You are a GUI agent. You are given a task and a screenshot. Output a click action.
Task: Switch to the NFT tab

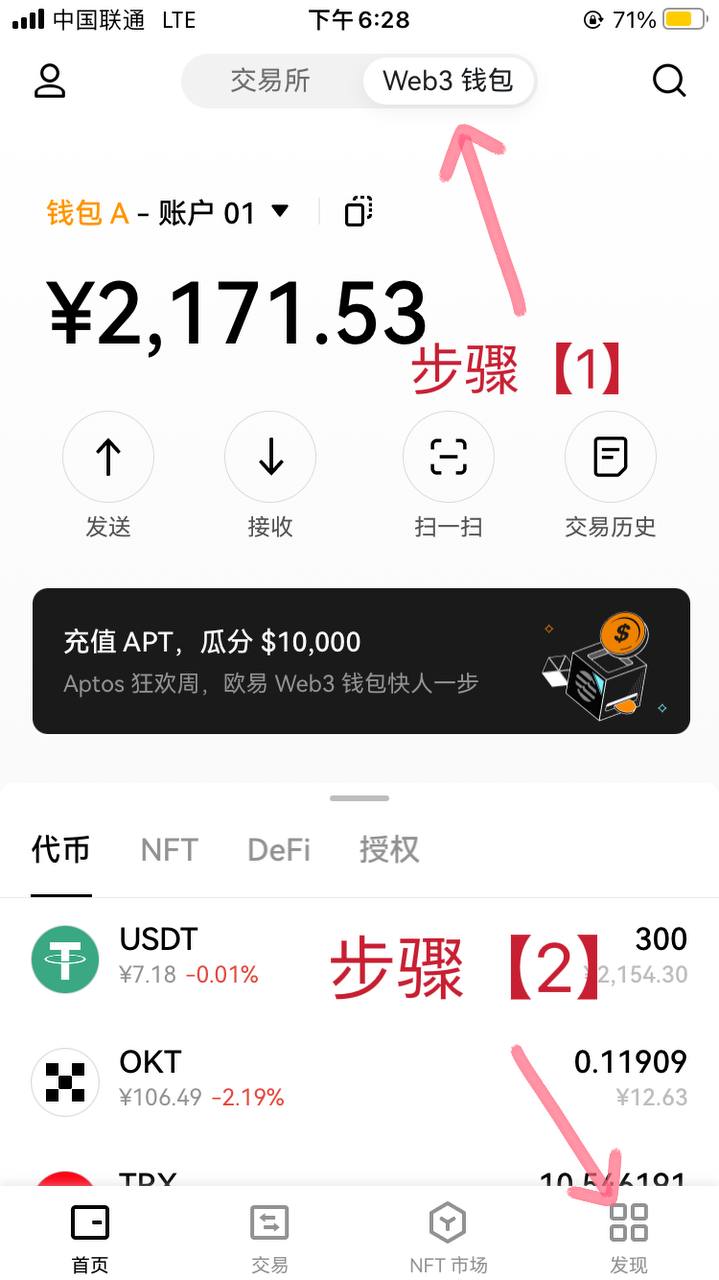(169, 850)
